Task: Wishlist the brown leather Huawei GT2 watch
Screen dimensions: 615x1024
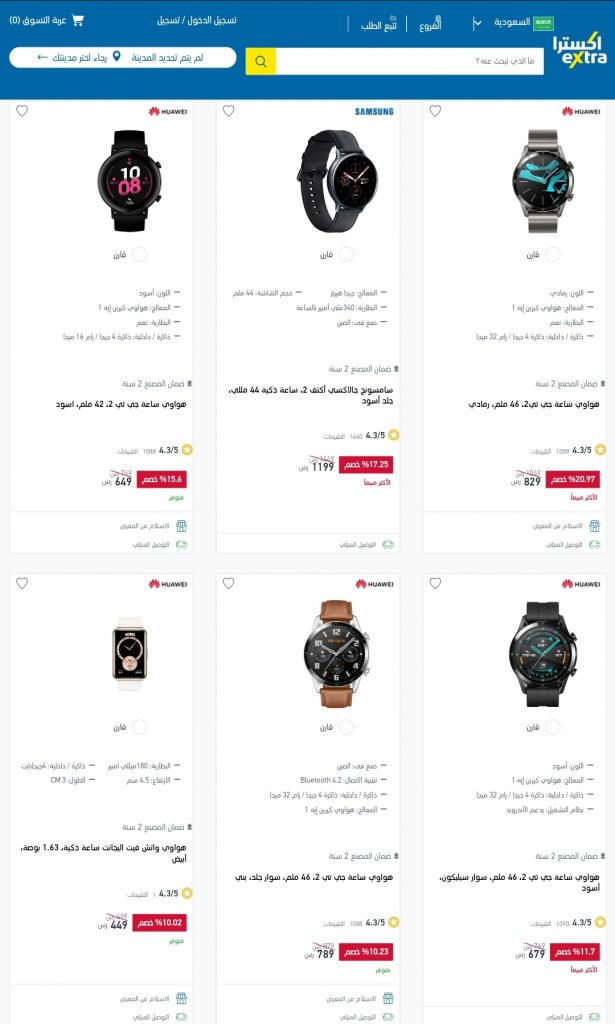Action: (229, 583)
